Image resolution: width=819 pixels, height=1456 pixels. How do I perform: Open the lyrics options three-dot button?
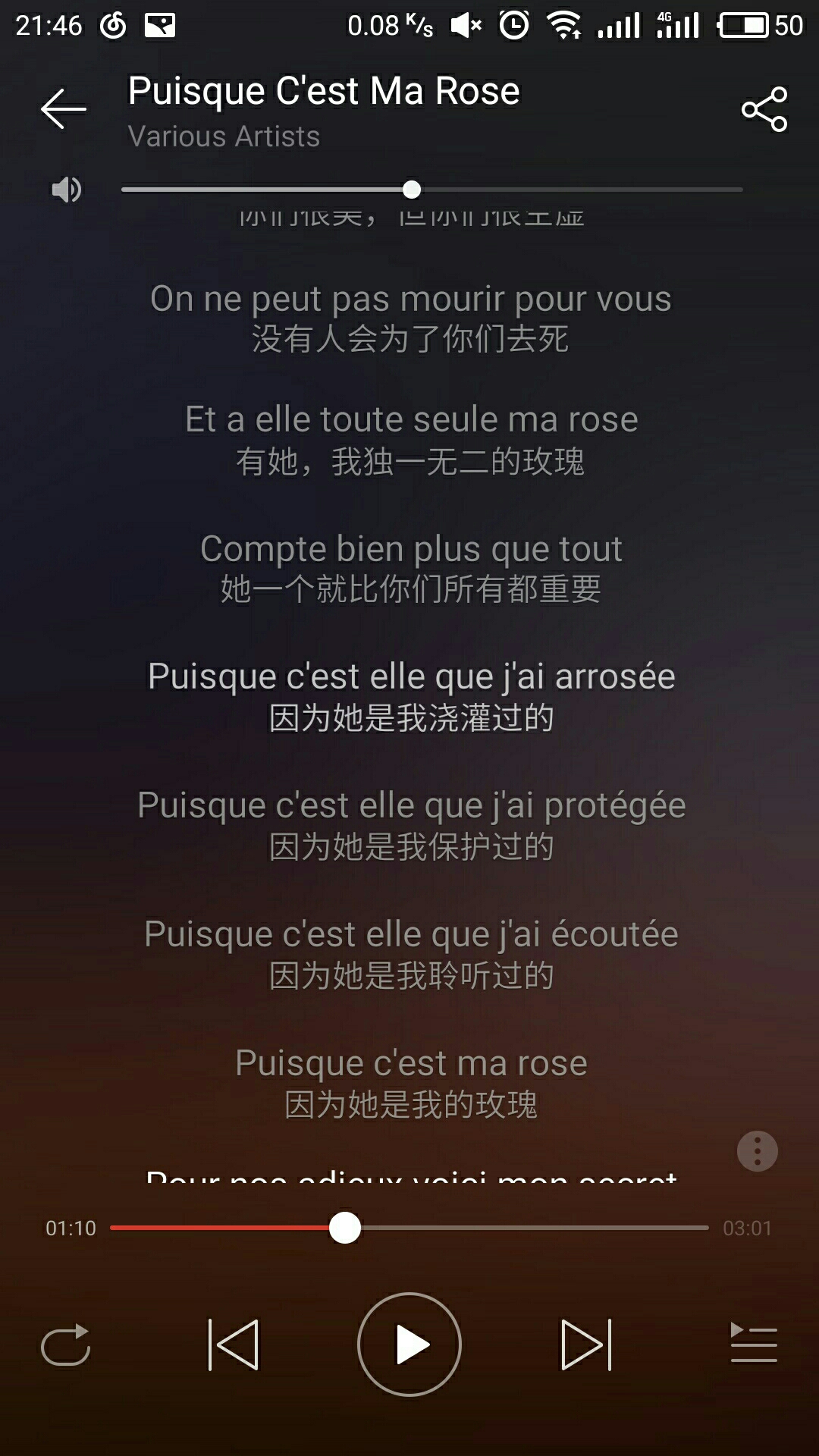[757, 1151]
